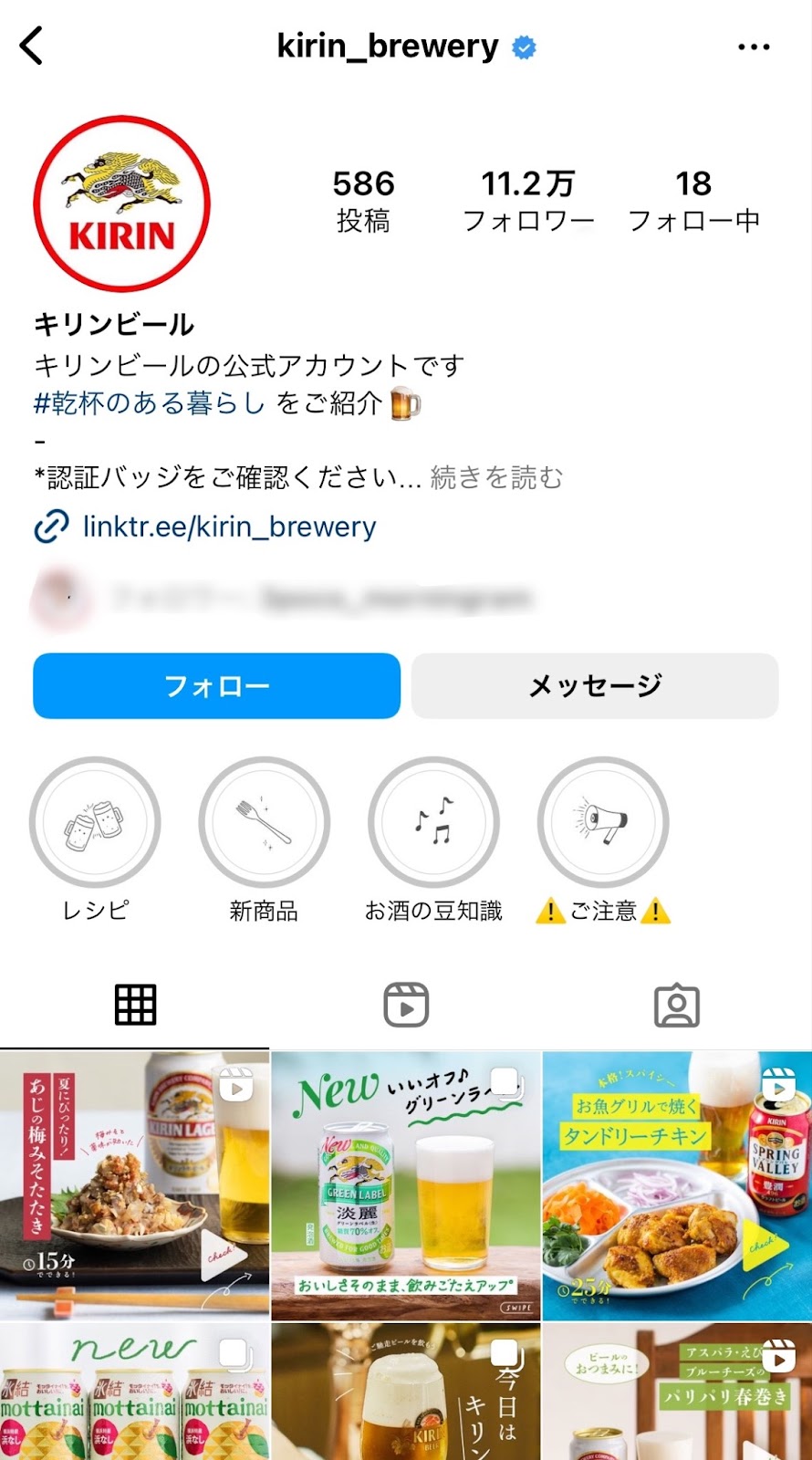Image resolution: width=812 pixels, height=1460 pixels.
Task: Open the 氷結 mottainai new product post
Action: click(135, 1393)
